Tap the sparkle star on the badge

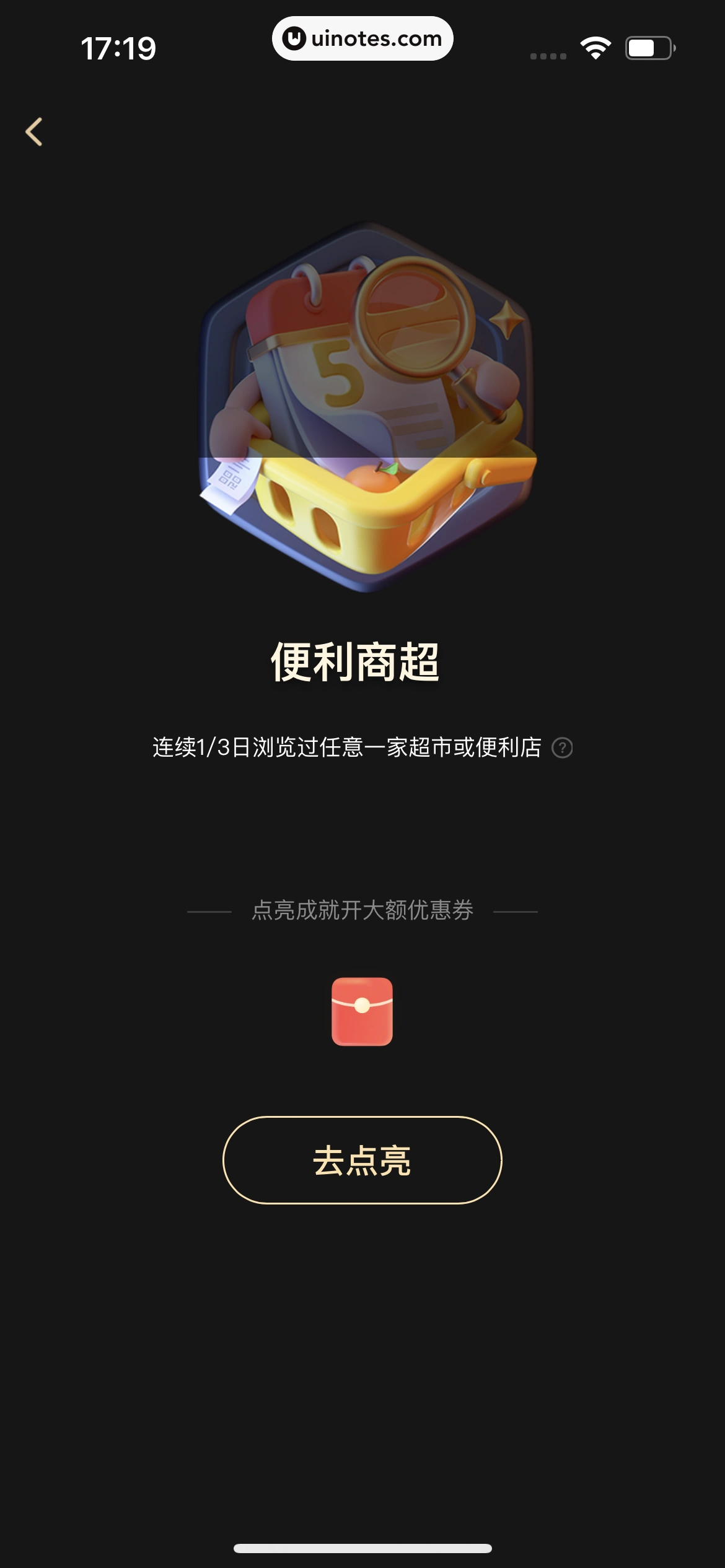pos(507,319)
